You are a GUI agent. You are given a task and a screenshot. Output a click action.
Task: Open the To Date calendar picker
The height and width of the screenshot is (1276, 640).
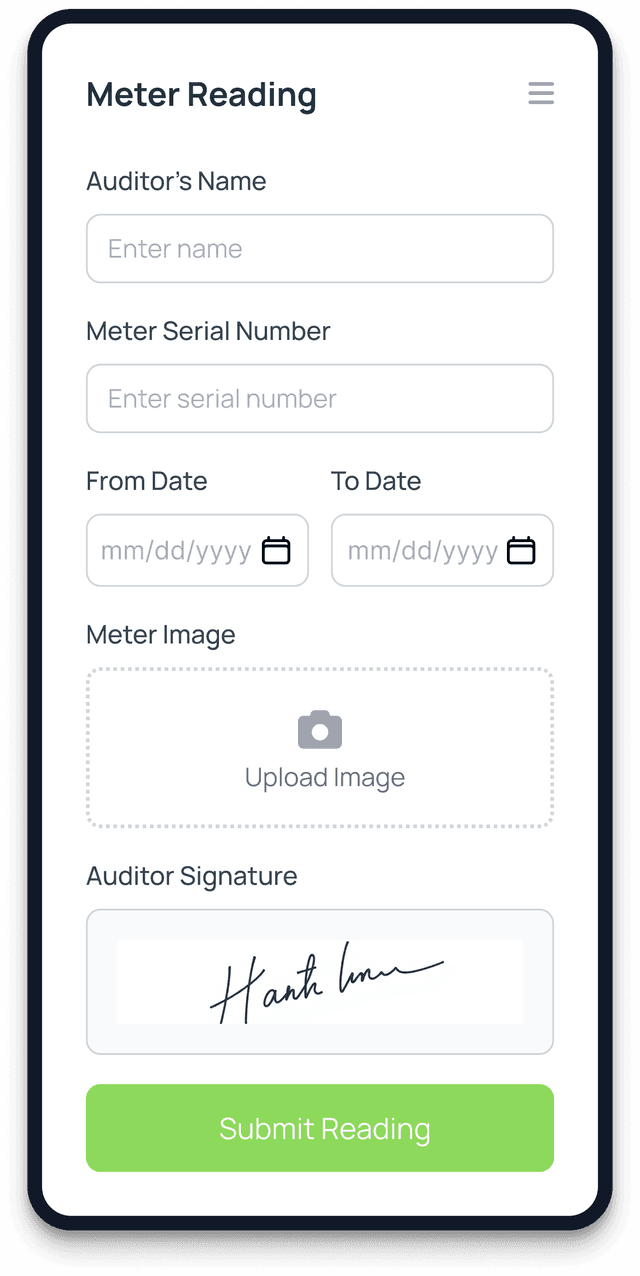pyautogui.click(x=521, y=550)
